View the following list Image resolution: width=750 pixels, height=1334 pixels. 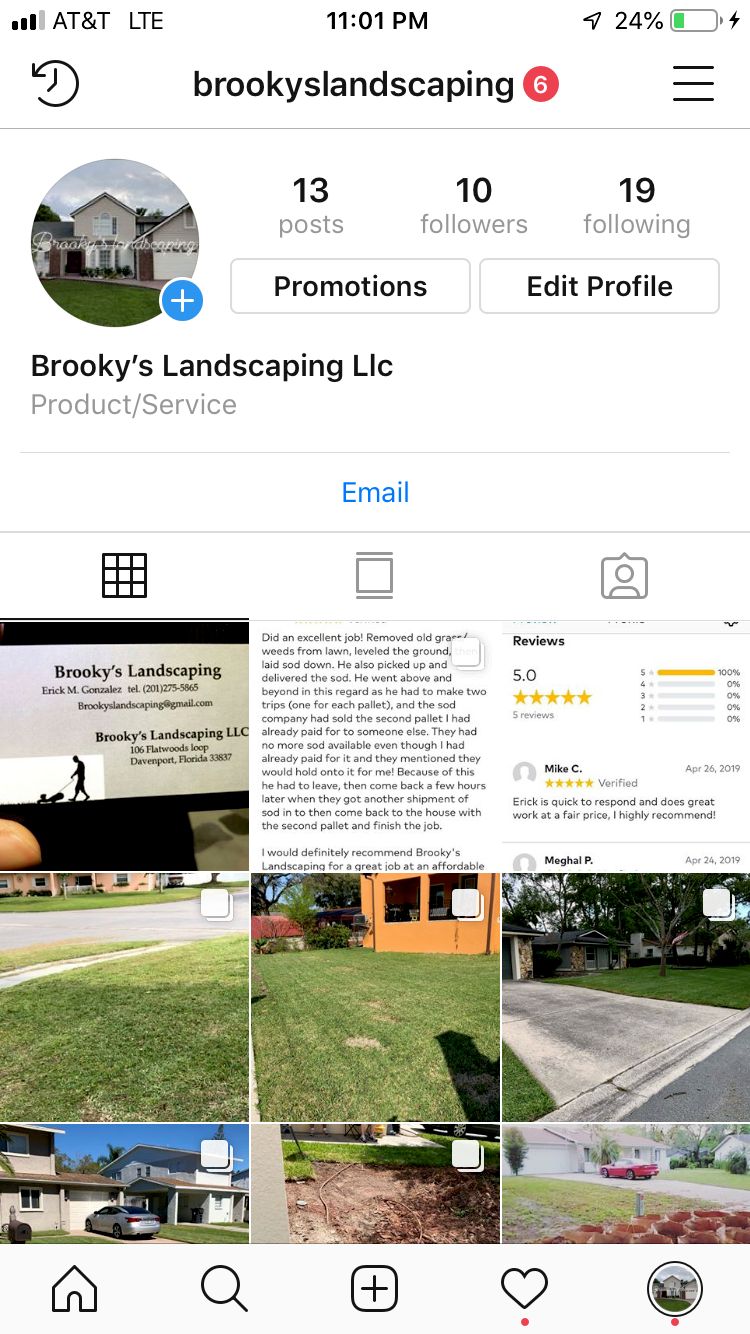point(637,203)
